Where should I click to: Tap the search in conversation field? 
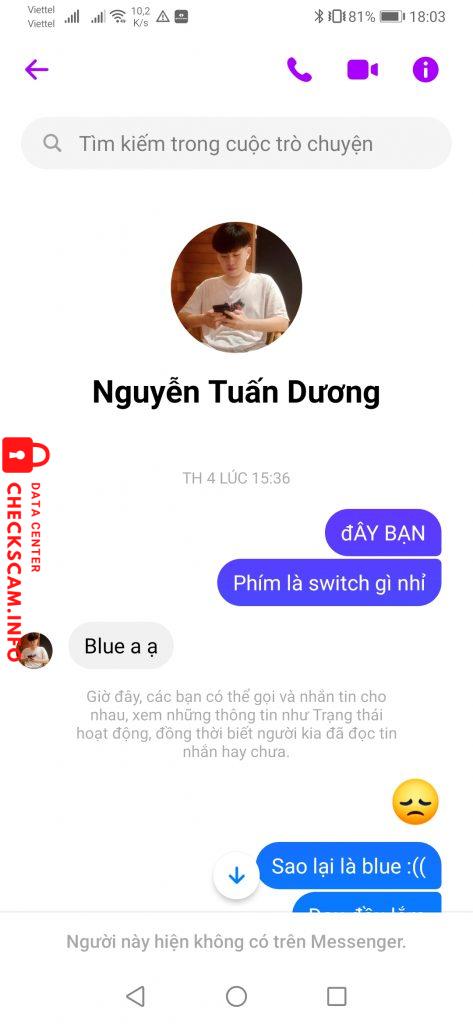click(236, 143)
